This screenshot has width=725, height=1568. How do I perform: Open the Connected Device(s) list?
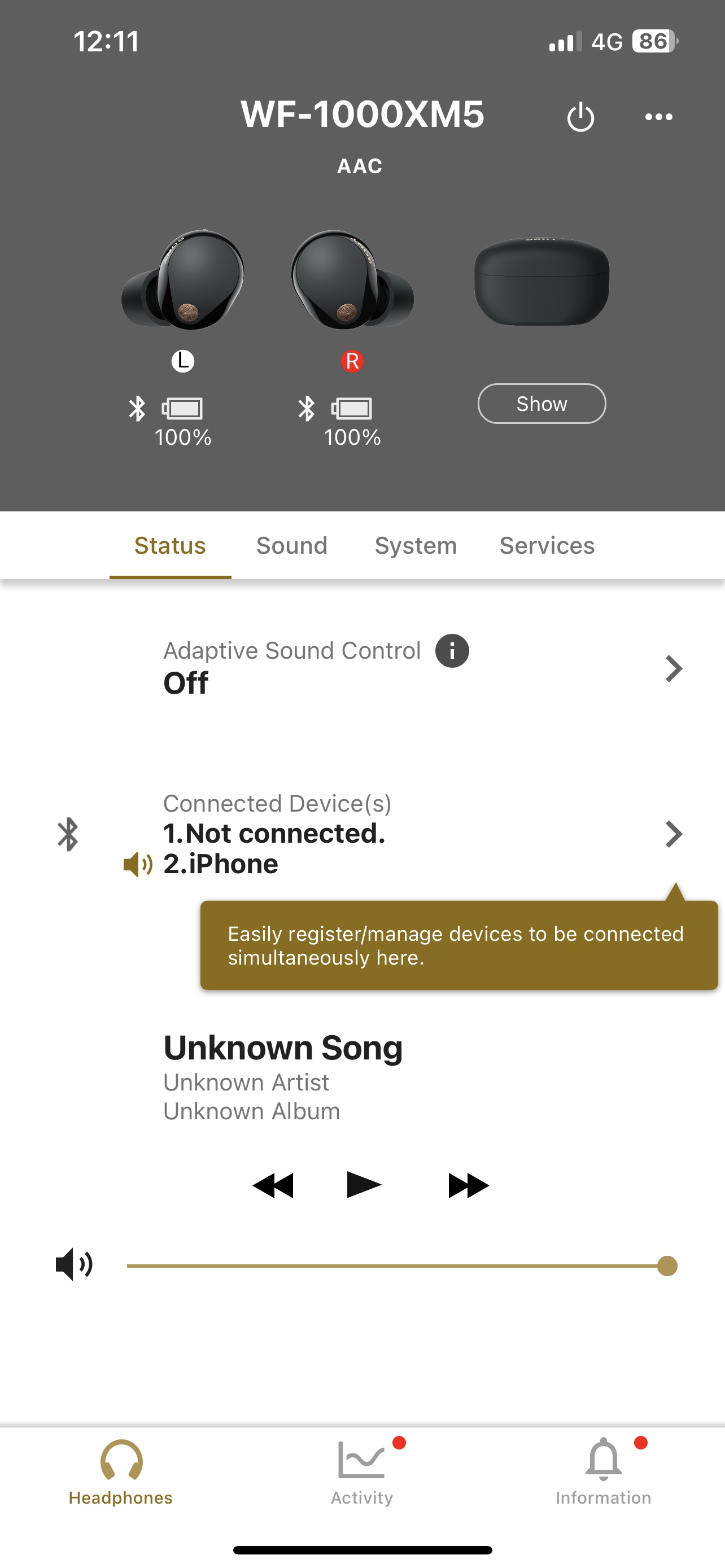click(362, 833)
